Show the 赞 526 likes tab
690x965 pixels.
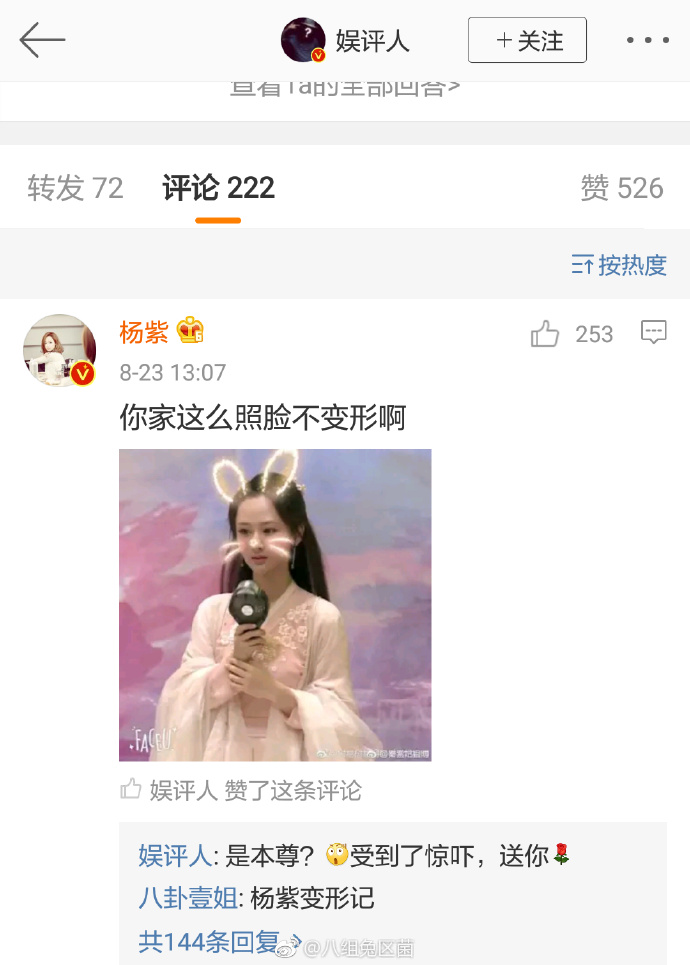coord(621,188)
